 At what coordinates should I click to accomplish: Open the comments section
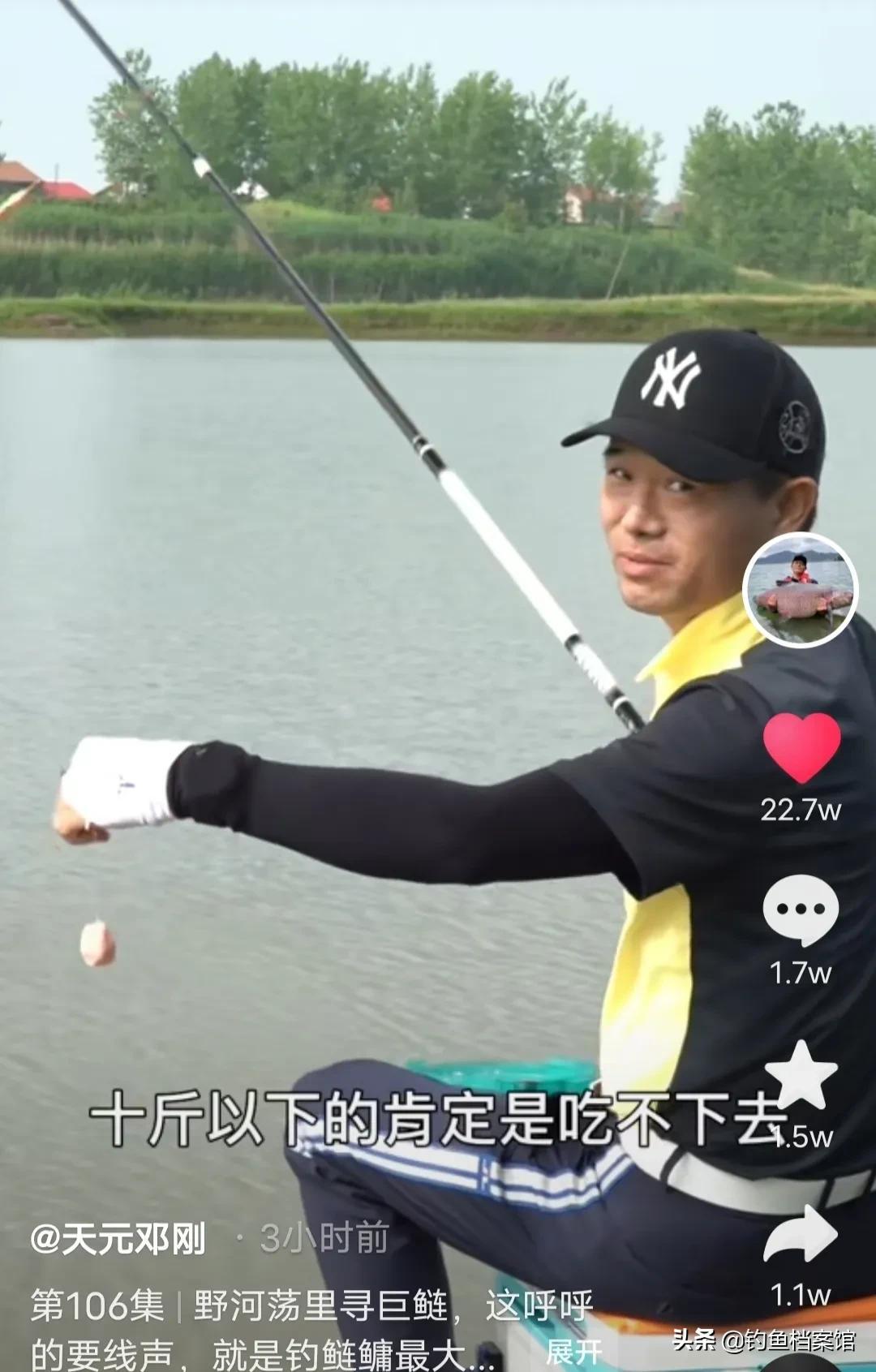click(801, 910)
